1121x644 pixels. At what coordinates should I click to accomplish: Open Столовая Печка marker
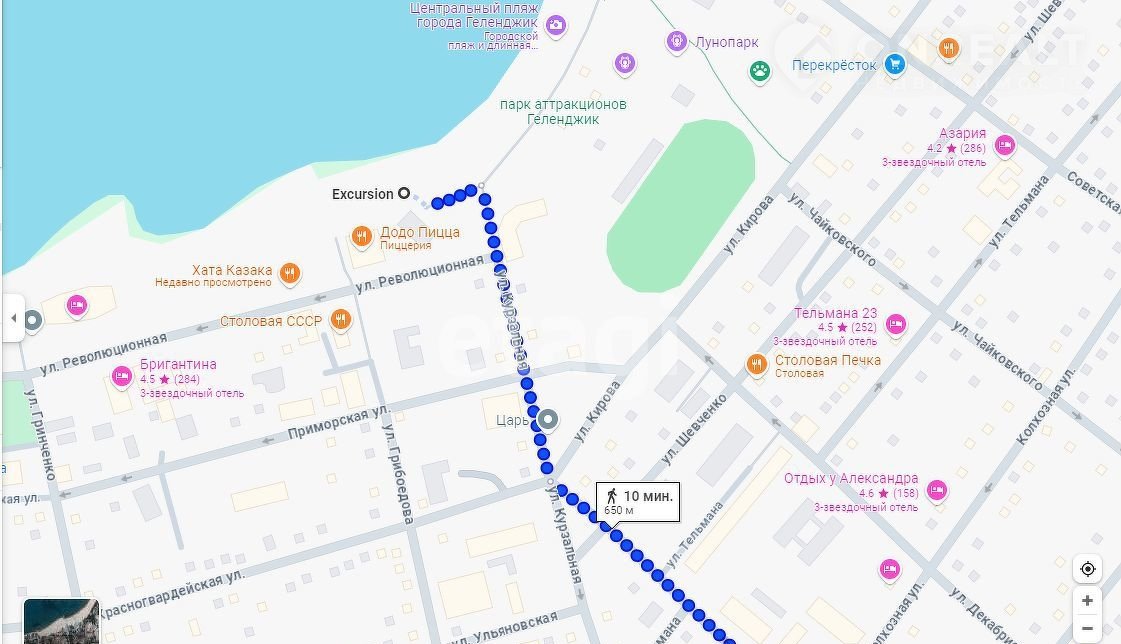coord(757,365)
